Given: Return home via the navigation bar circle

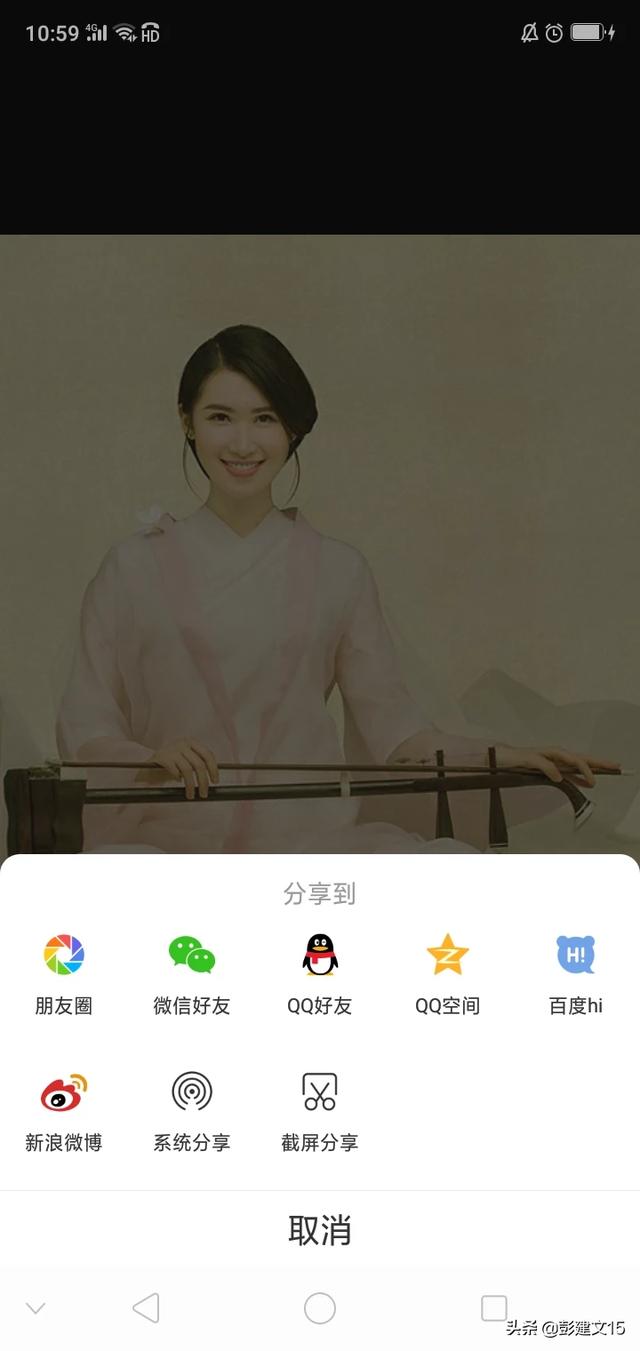Looking at the screenshot, I should tap(320, 1308).
